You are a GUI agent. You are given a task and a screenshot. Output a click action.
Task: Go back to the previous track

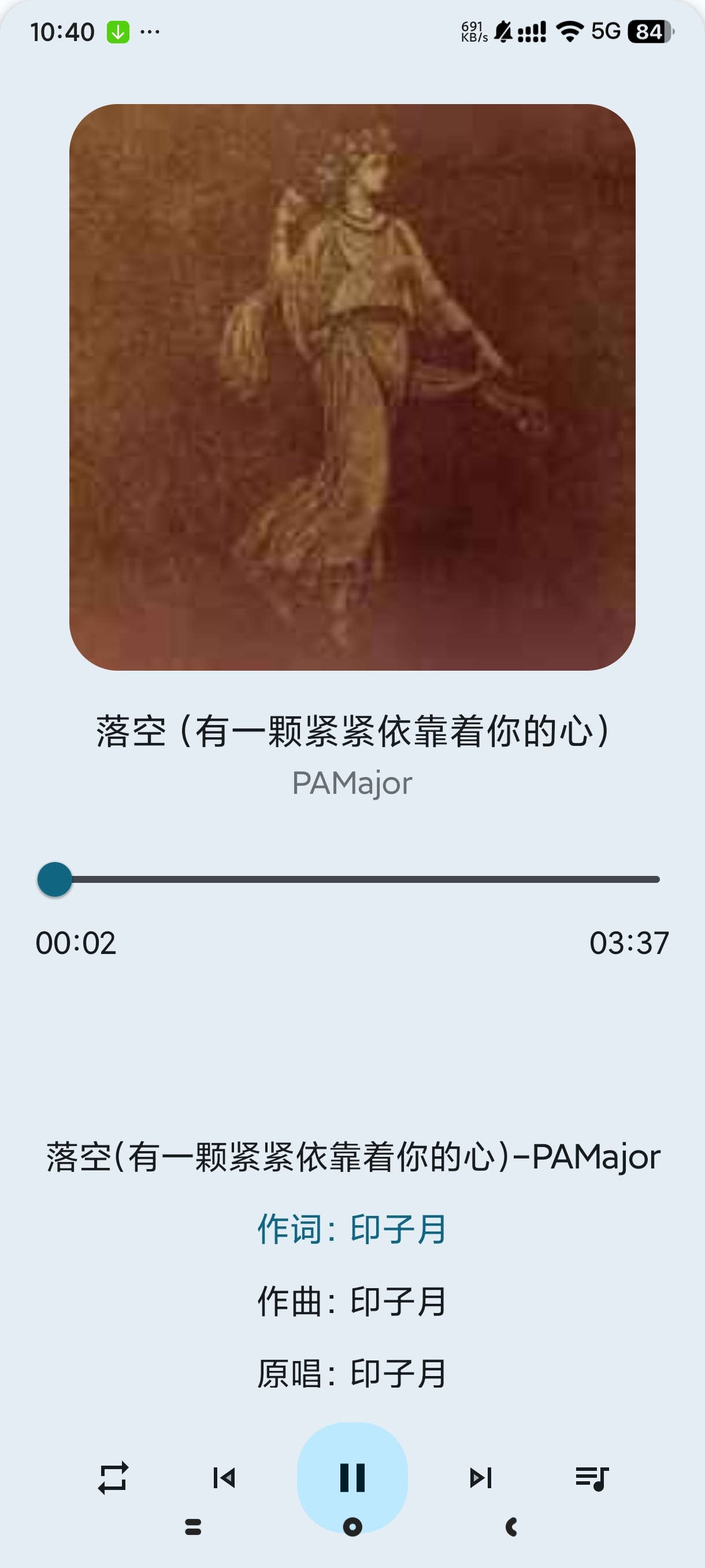pos(224,1477)
